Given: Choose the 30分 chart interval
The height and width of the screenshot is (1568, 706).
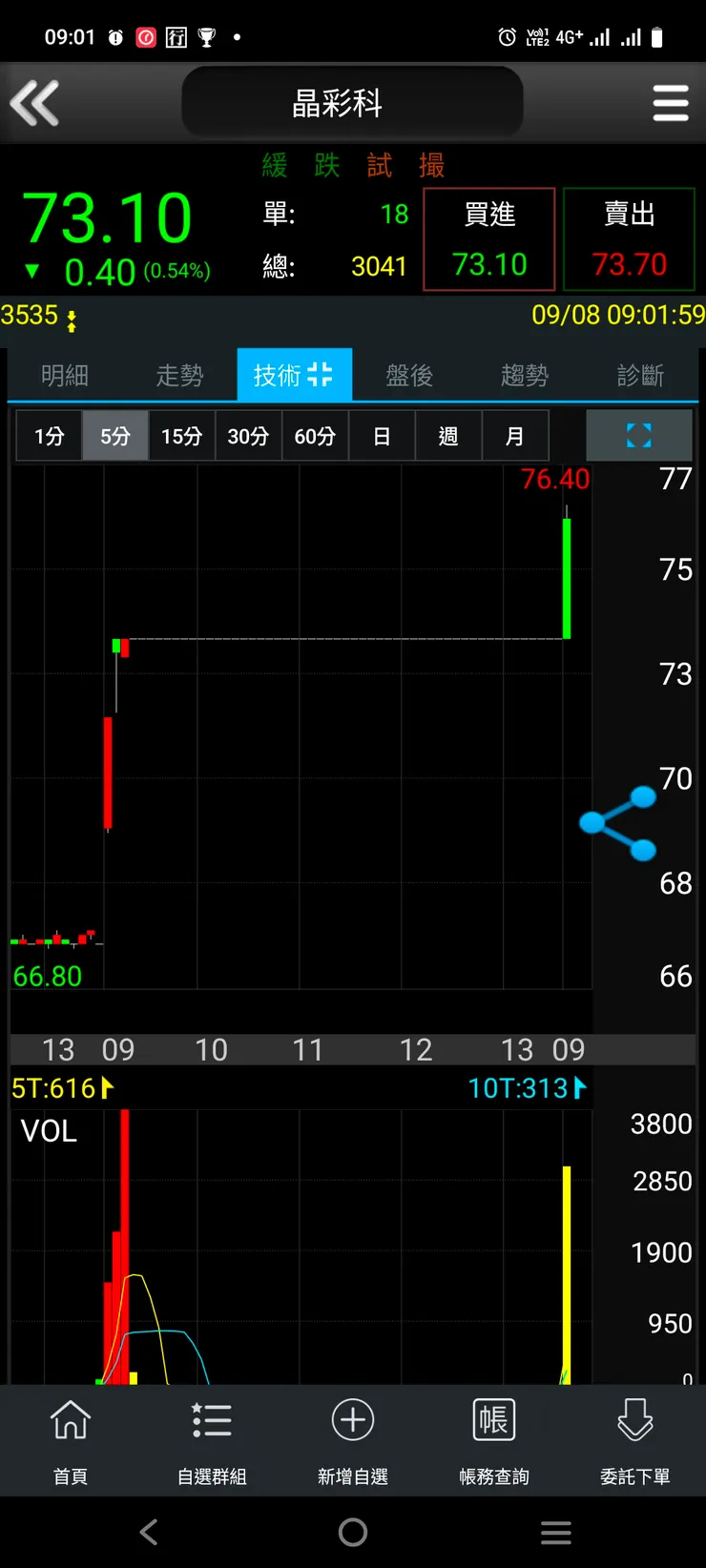Looking at the screenshot, I should point(248,436).
